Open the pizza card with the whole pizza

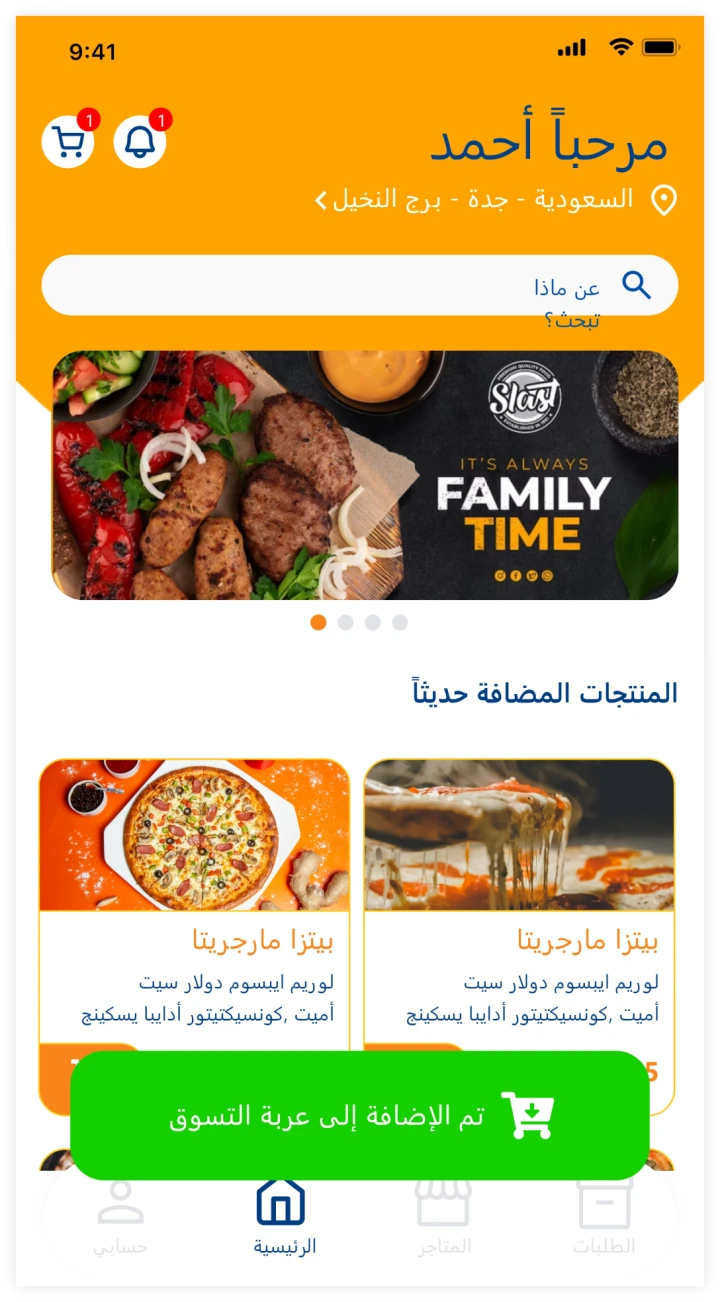pos(194,900)
